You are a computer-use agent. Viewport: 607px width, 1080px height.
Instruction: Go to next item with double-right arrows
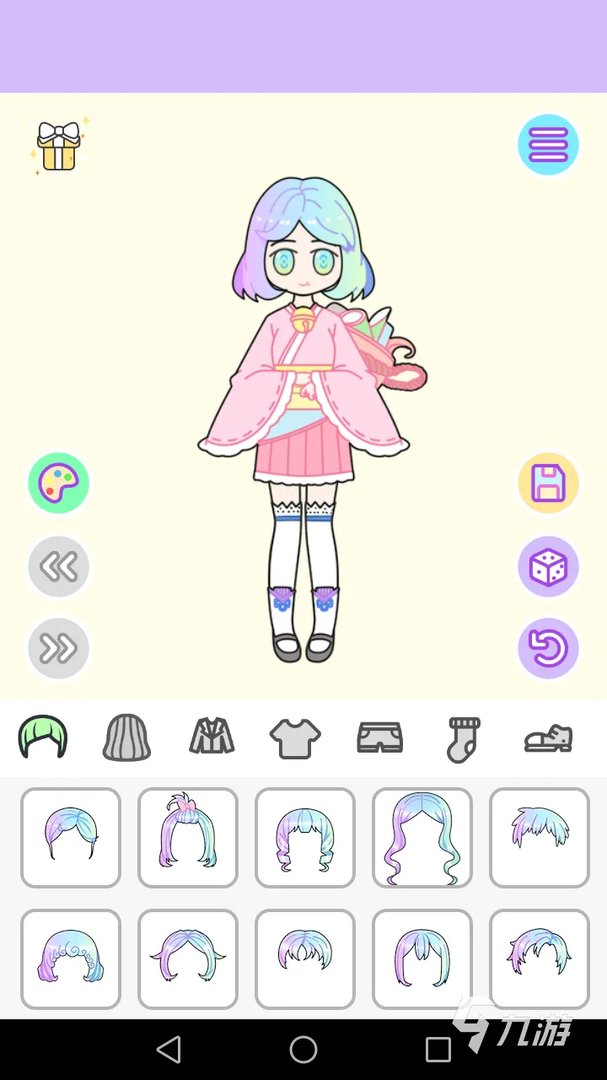(58, 649)
